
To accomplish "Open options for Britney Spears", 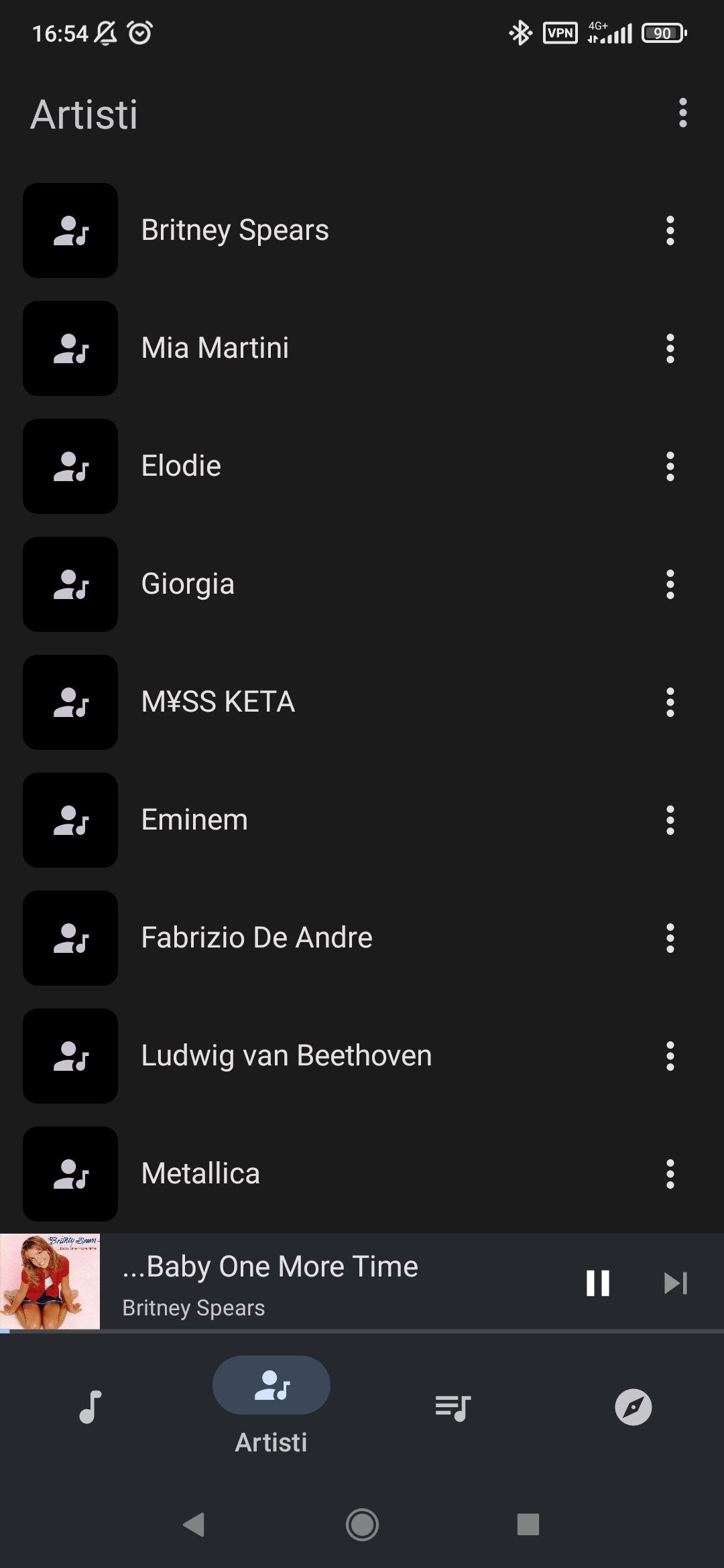I will pyautogui.click(x=670, y=231).
